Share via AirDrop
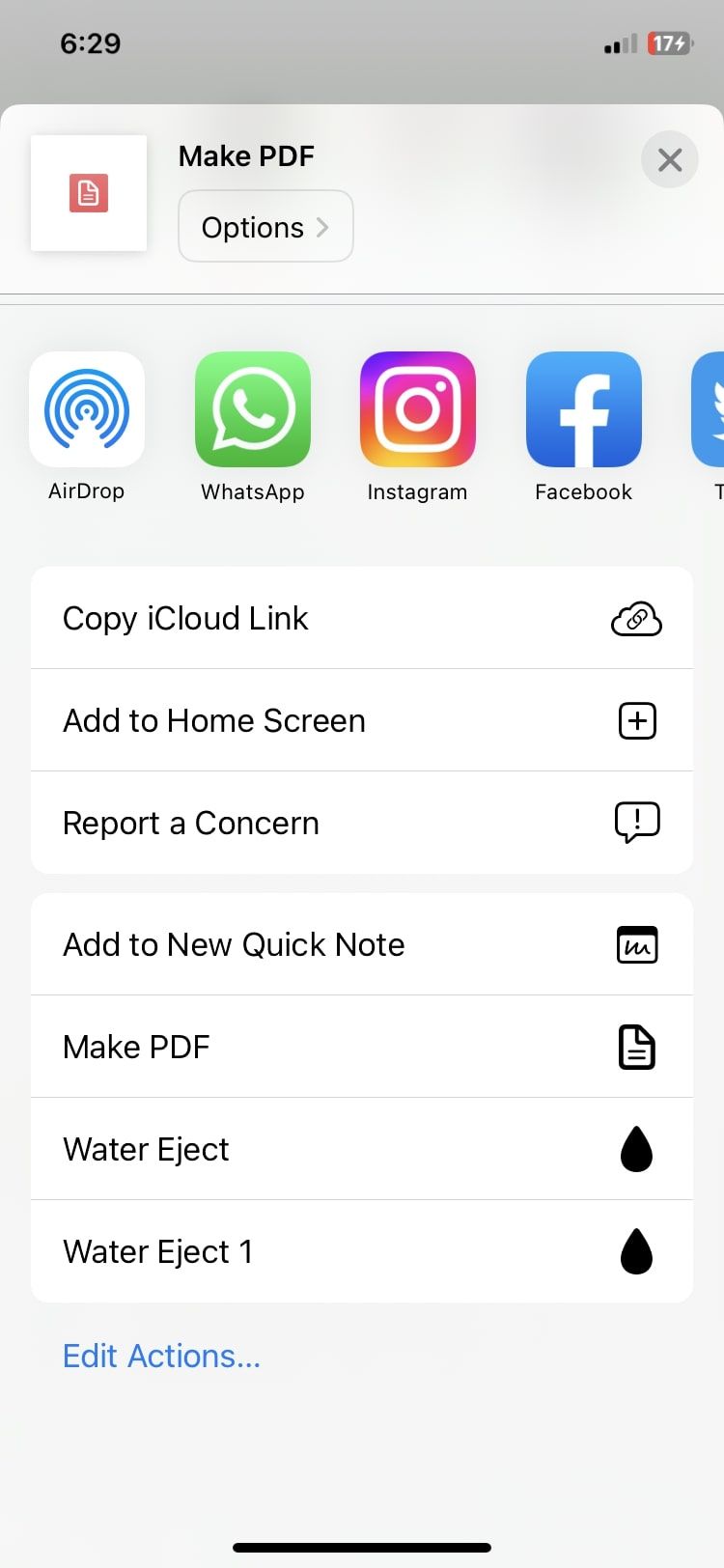Screen dimensions: 724x1568 tap(87, 410)
